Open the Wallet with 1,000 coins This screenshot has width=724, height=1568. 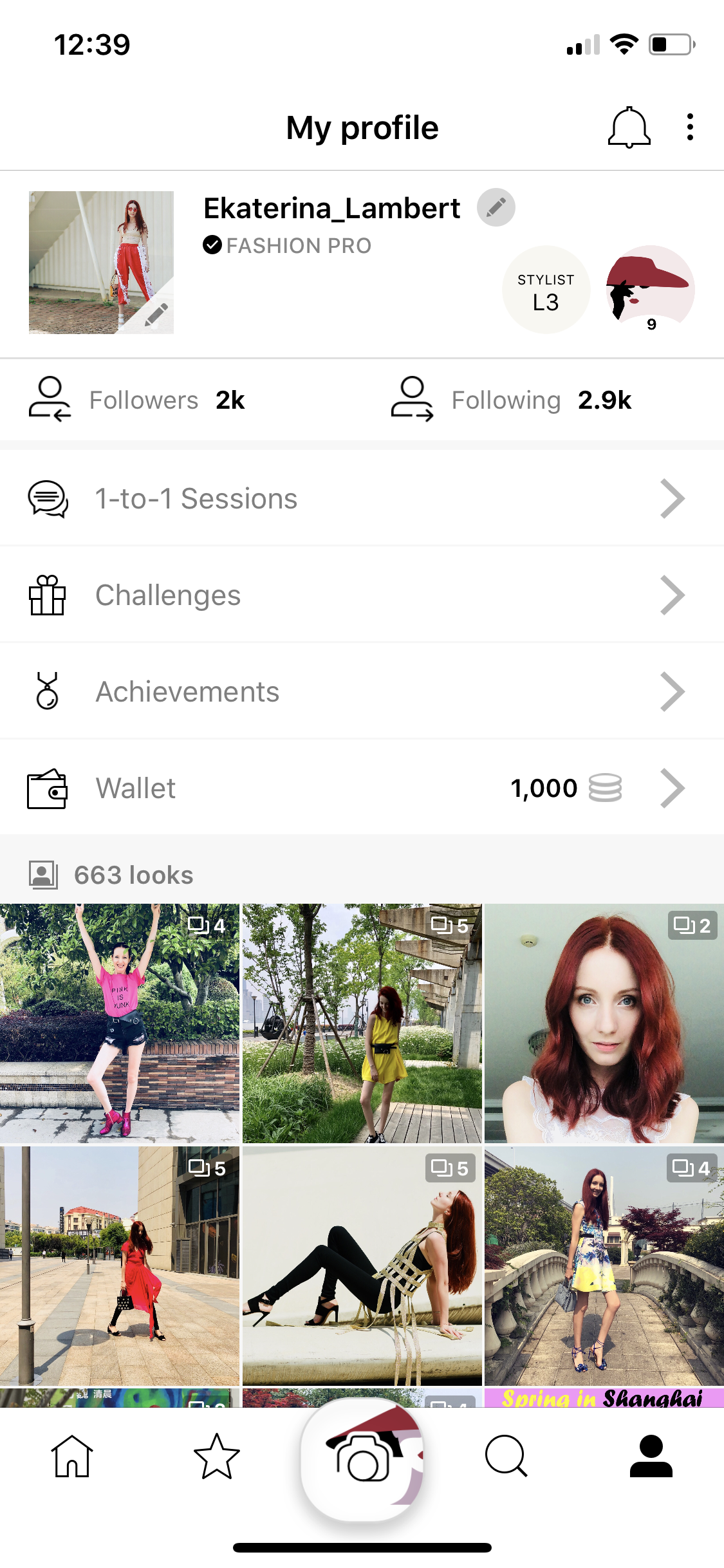pos(360,789)
